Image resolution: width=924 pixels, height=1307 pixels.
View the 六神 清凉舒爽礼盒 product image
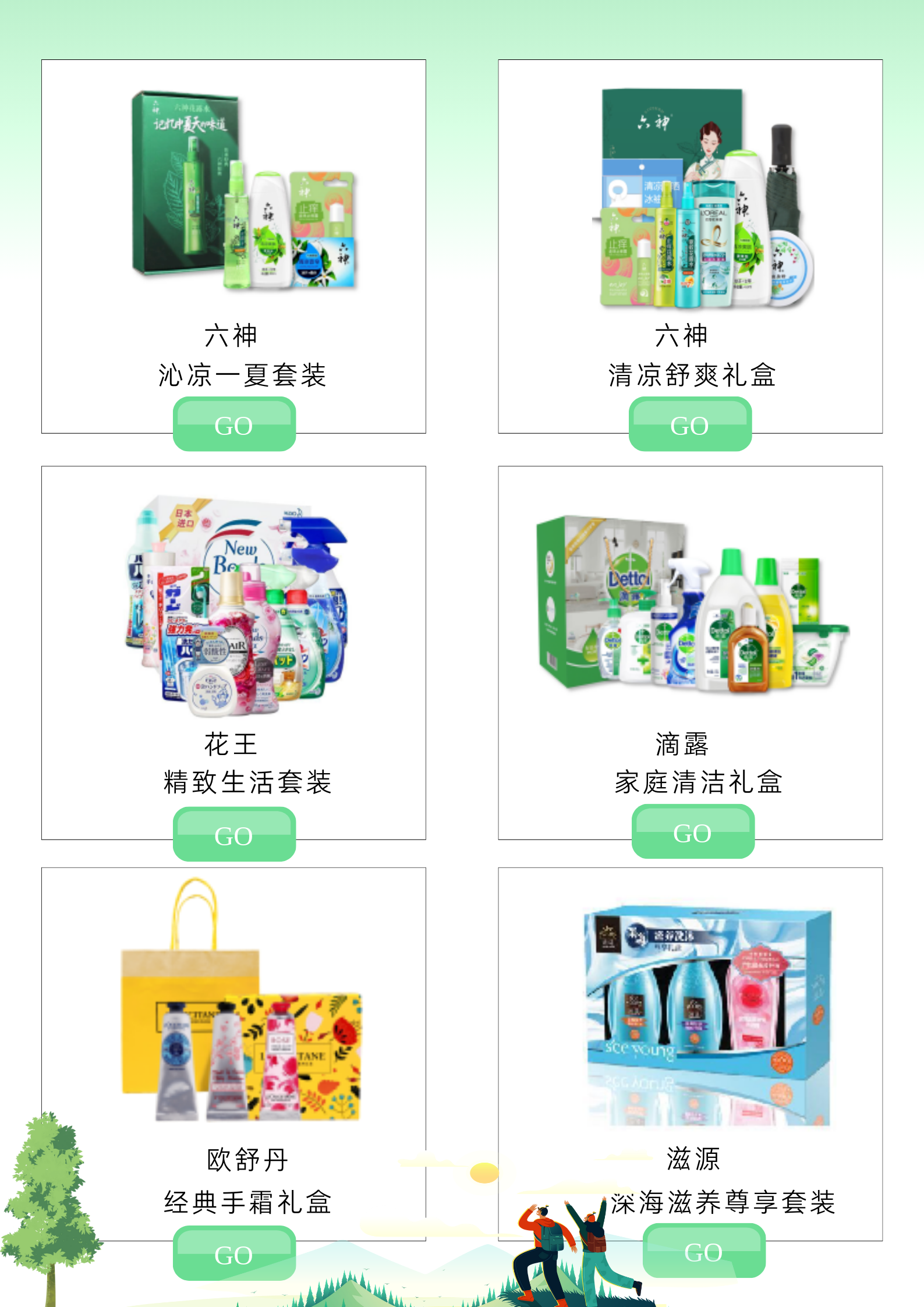[703, 198]
